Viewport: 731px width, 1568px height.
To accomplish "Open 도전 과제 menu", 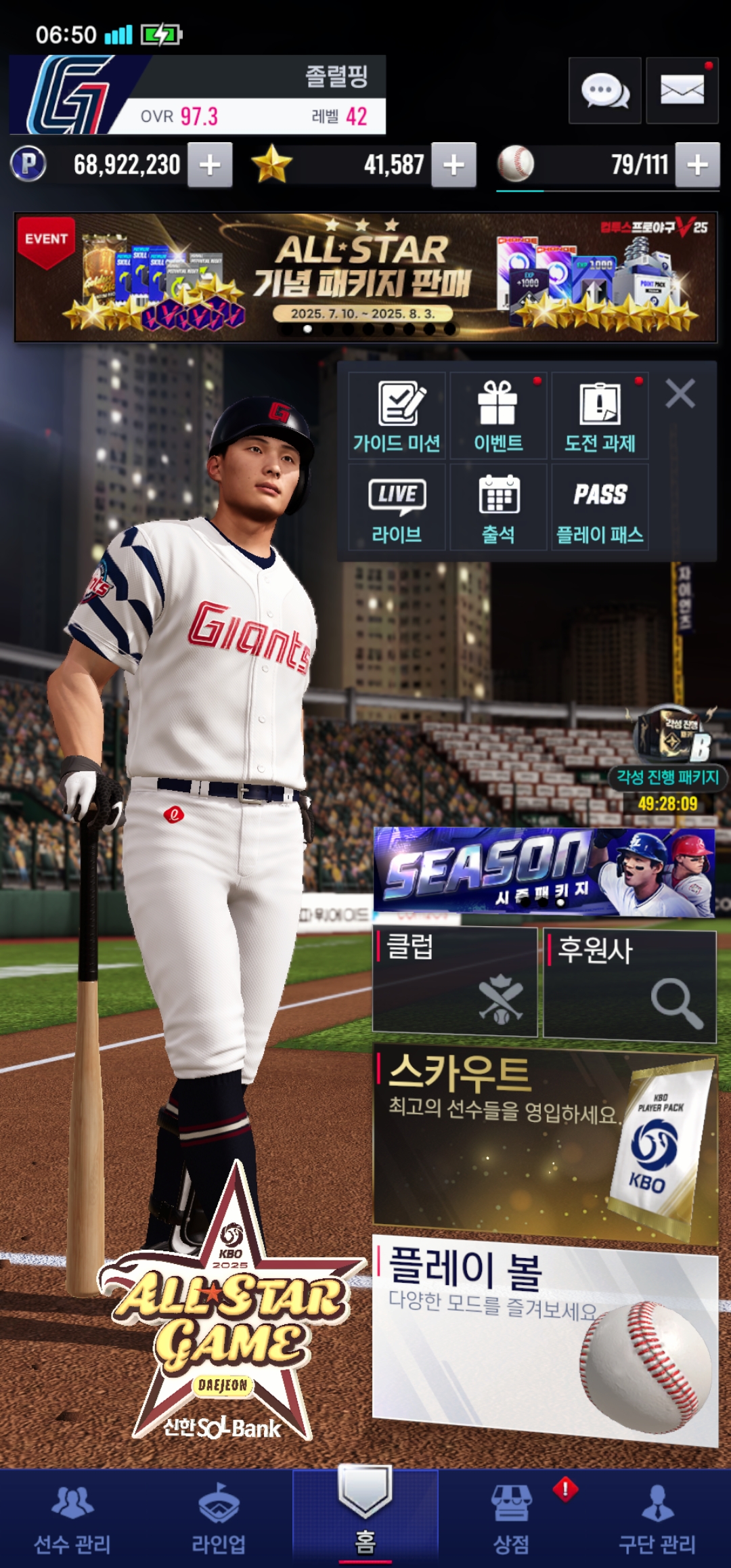I will pyautogui.click(x=600, y=416).
